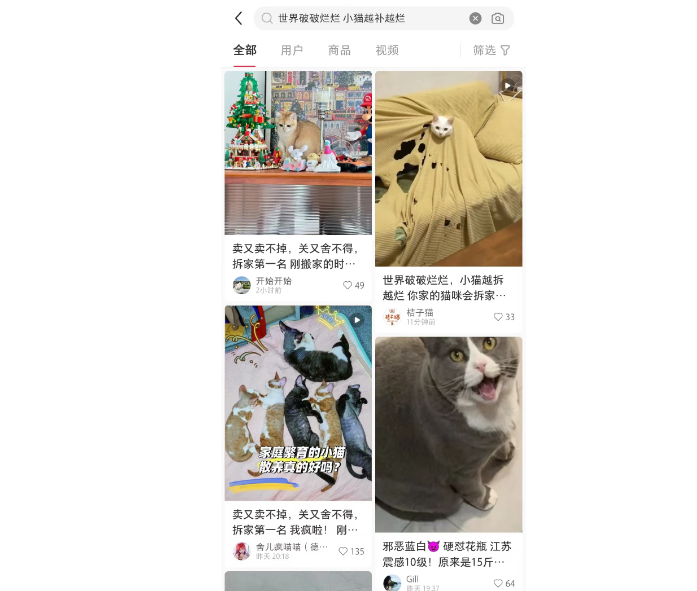Open 桔子猫 user profile
Screen dimensions: 697x591
click(392, 316)
